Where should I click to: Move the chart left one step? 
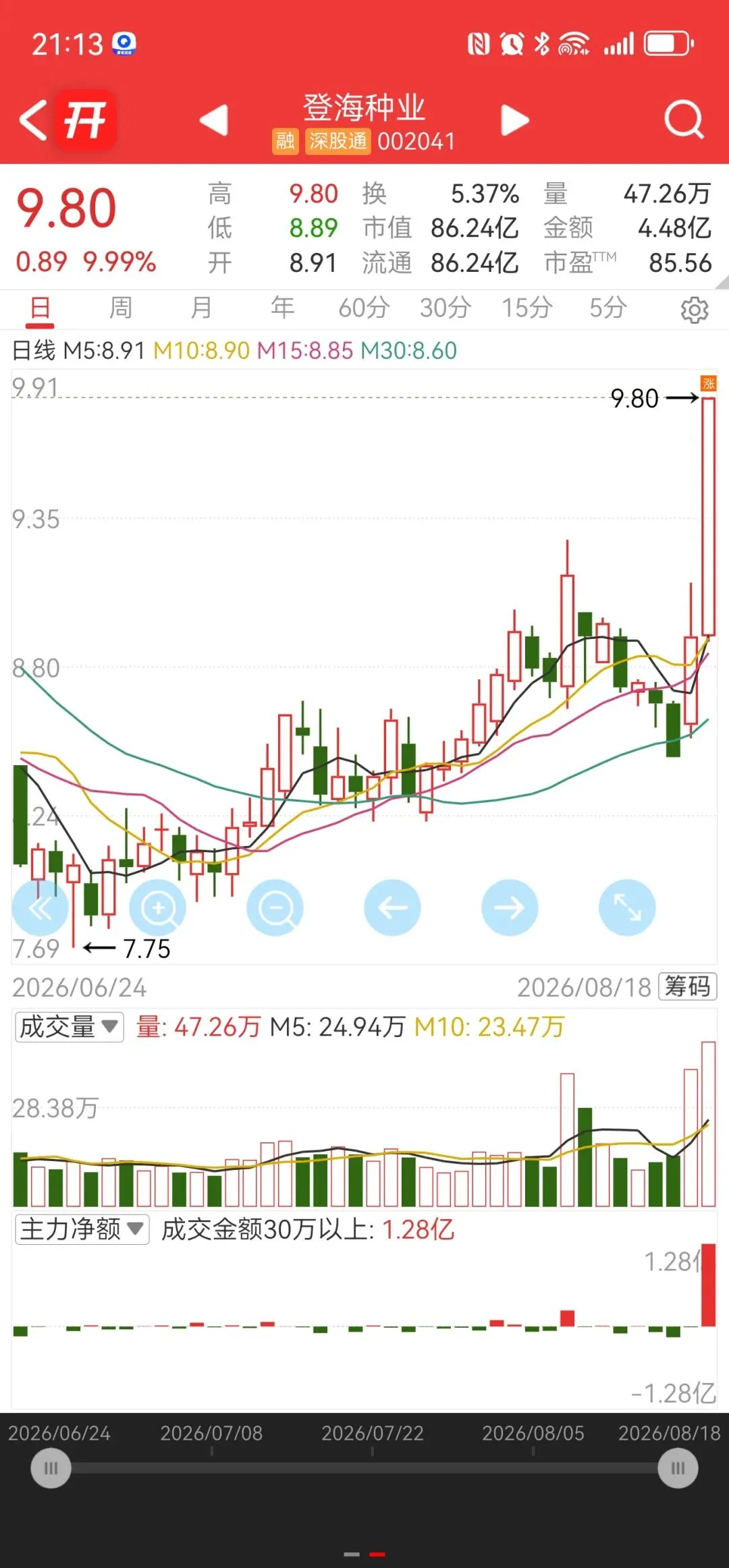pyautogui.click(x=392, y=907)
